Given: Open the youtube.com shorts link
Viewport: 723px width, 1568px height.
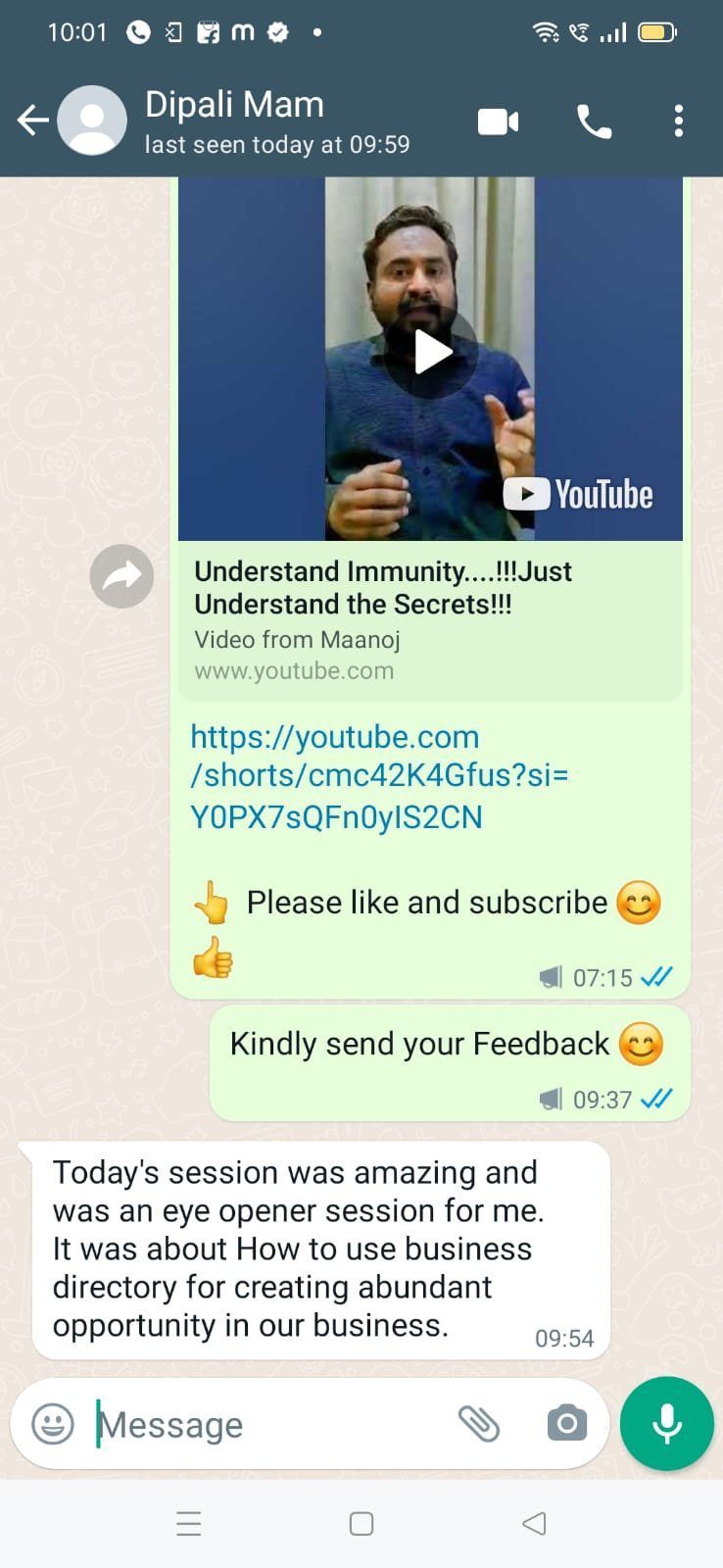Looking at the screenshot, I should click(378, 776).
